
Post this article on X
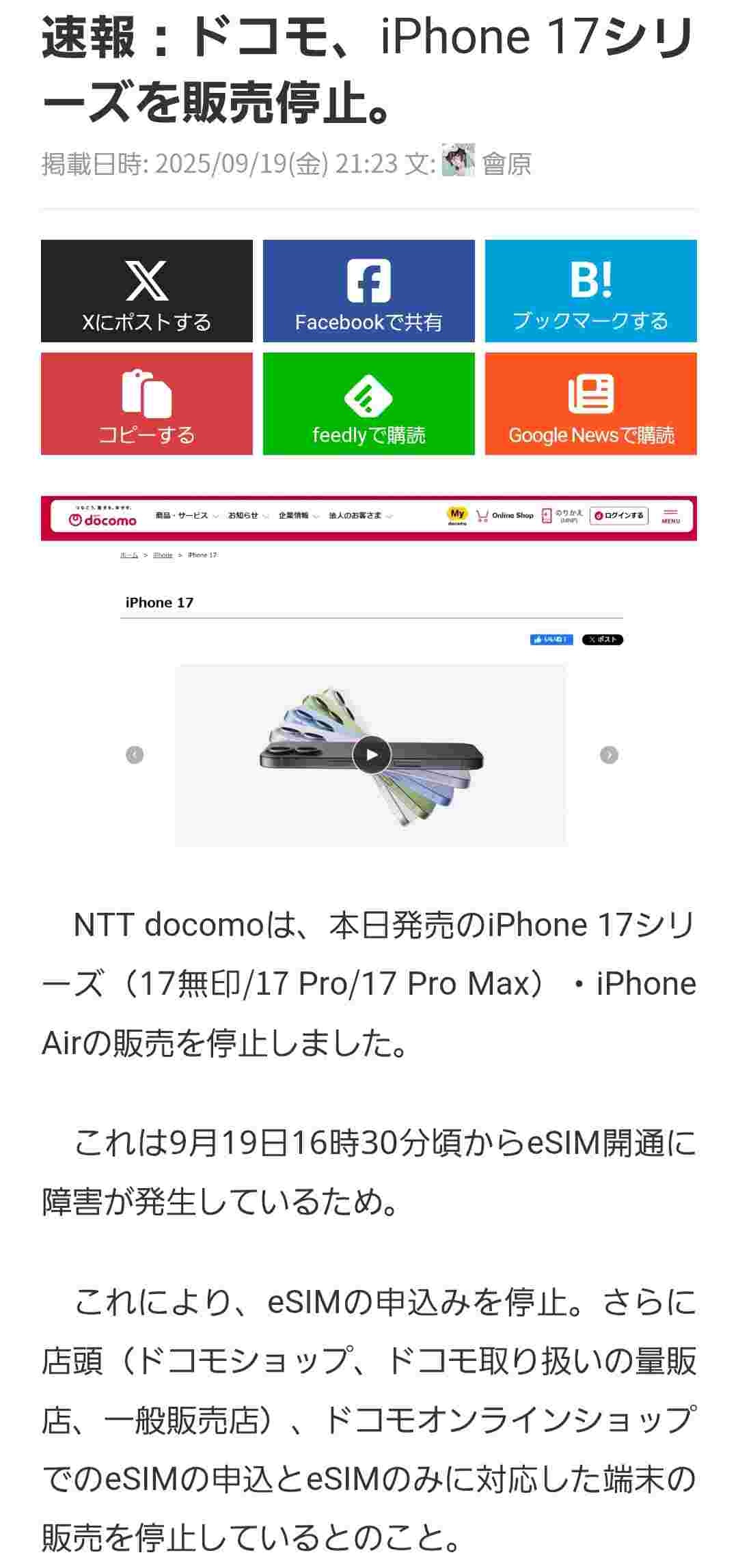coord(147,291)
